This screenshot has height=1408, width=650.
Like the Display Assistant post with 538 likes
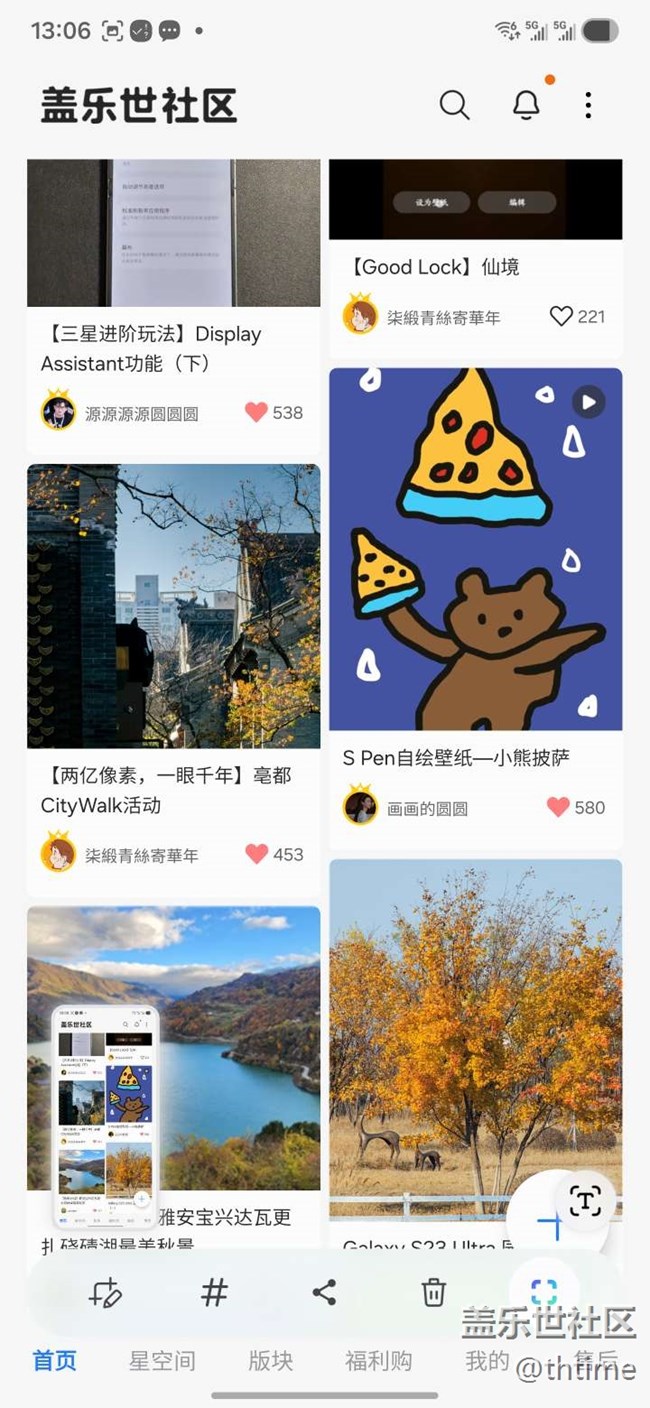(x=257, y=412)
